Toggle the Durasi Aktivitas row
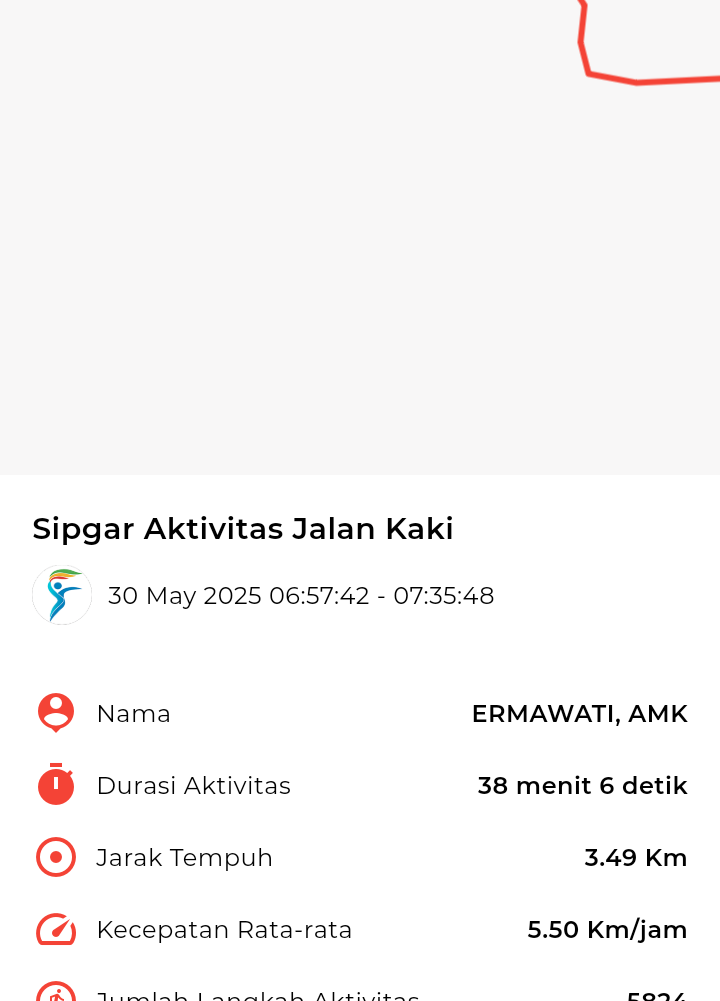The image size is (720, 1001). pos(360,785)
